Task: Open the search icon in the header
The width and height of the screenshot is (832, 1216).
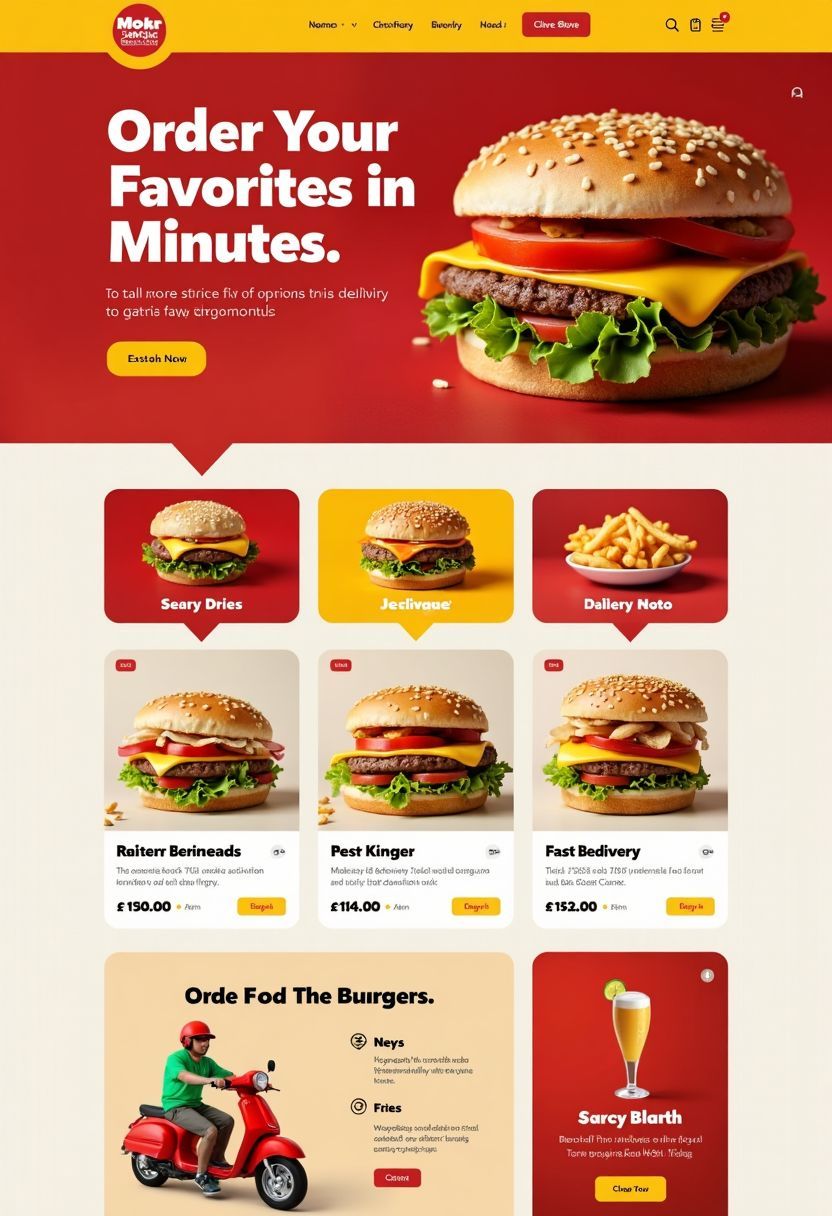Action: [x=672, y=25]
